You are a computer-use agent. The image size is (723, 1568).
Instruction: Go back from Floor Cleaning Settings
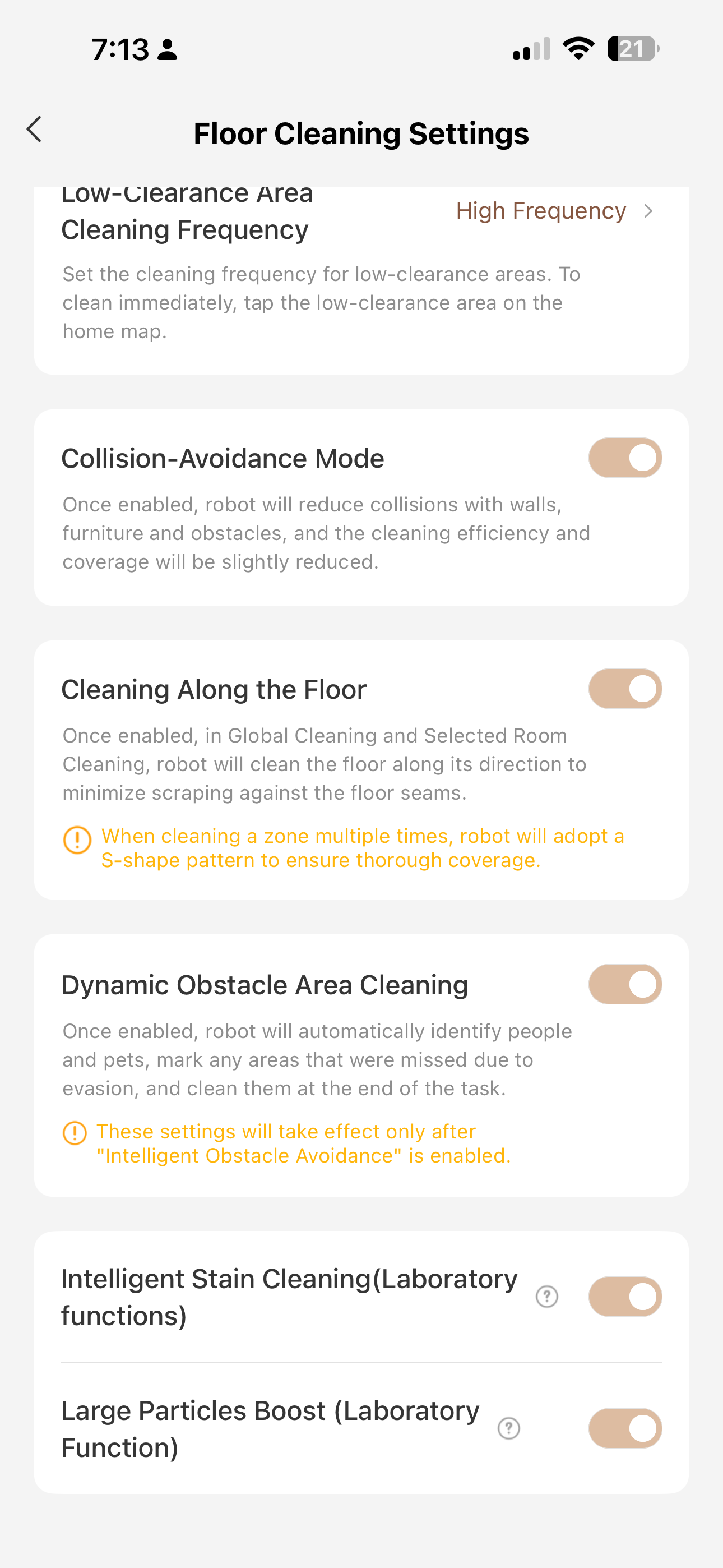tap(35, 130)
